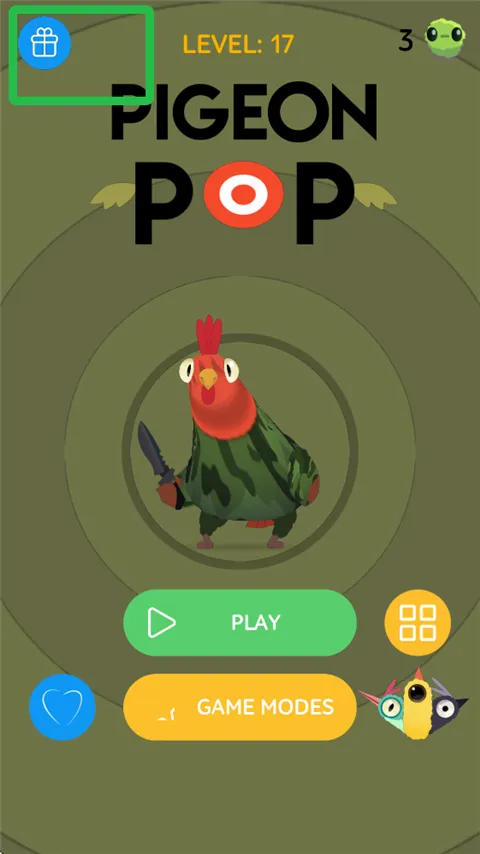Screen dimensions: 480x854
Task: Open the bird characters collection
Action: click(415, 704)
